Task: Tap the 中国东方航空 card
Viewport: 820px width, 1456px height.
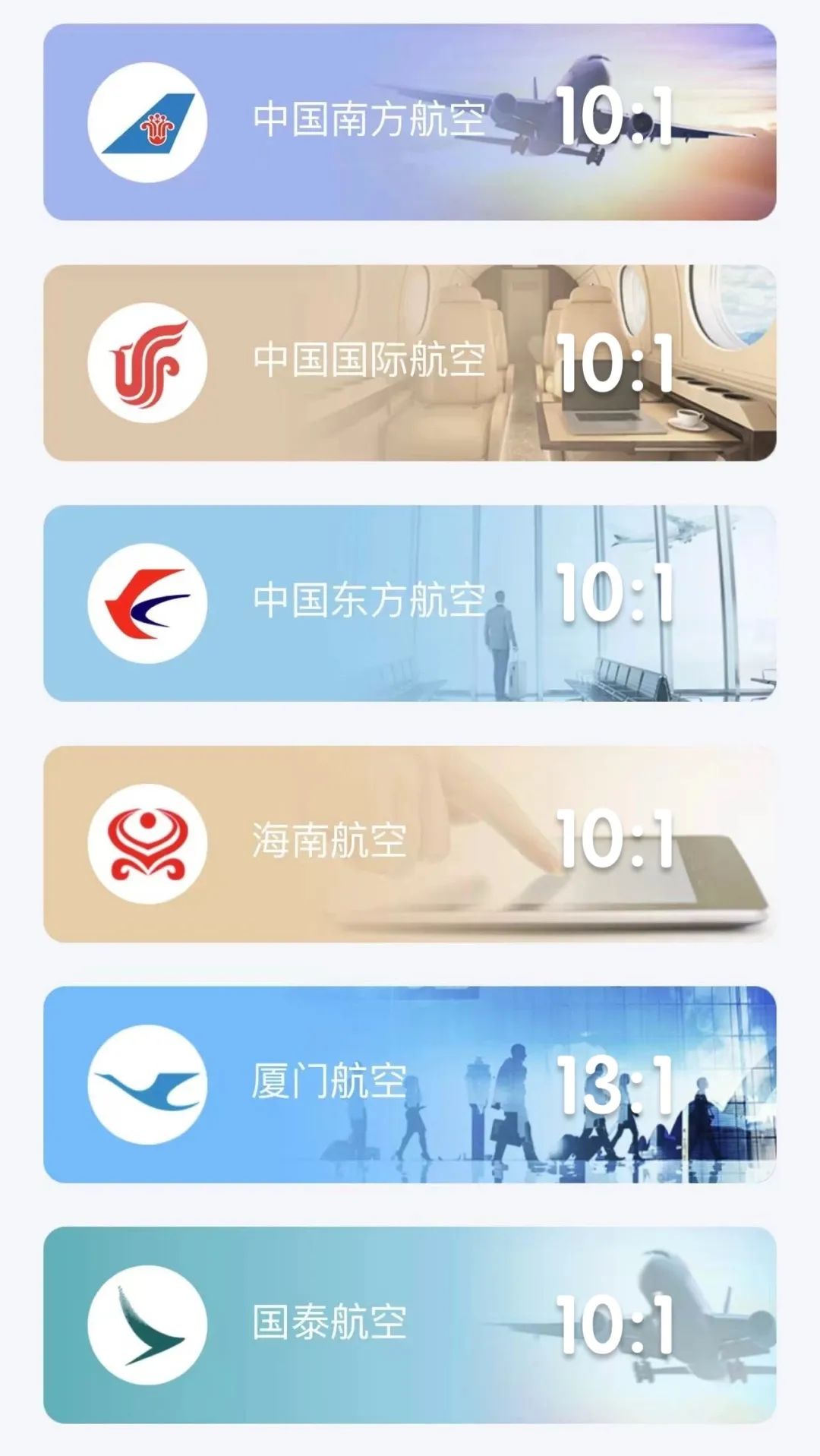Action: point(410,602)
